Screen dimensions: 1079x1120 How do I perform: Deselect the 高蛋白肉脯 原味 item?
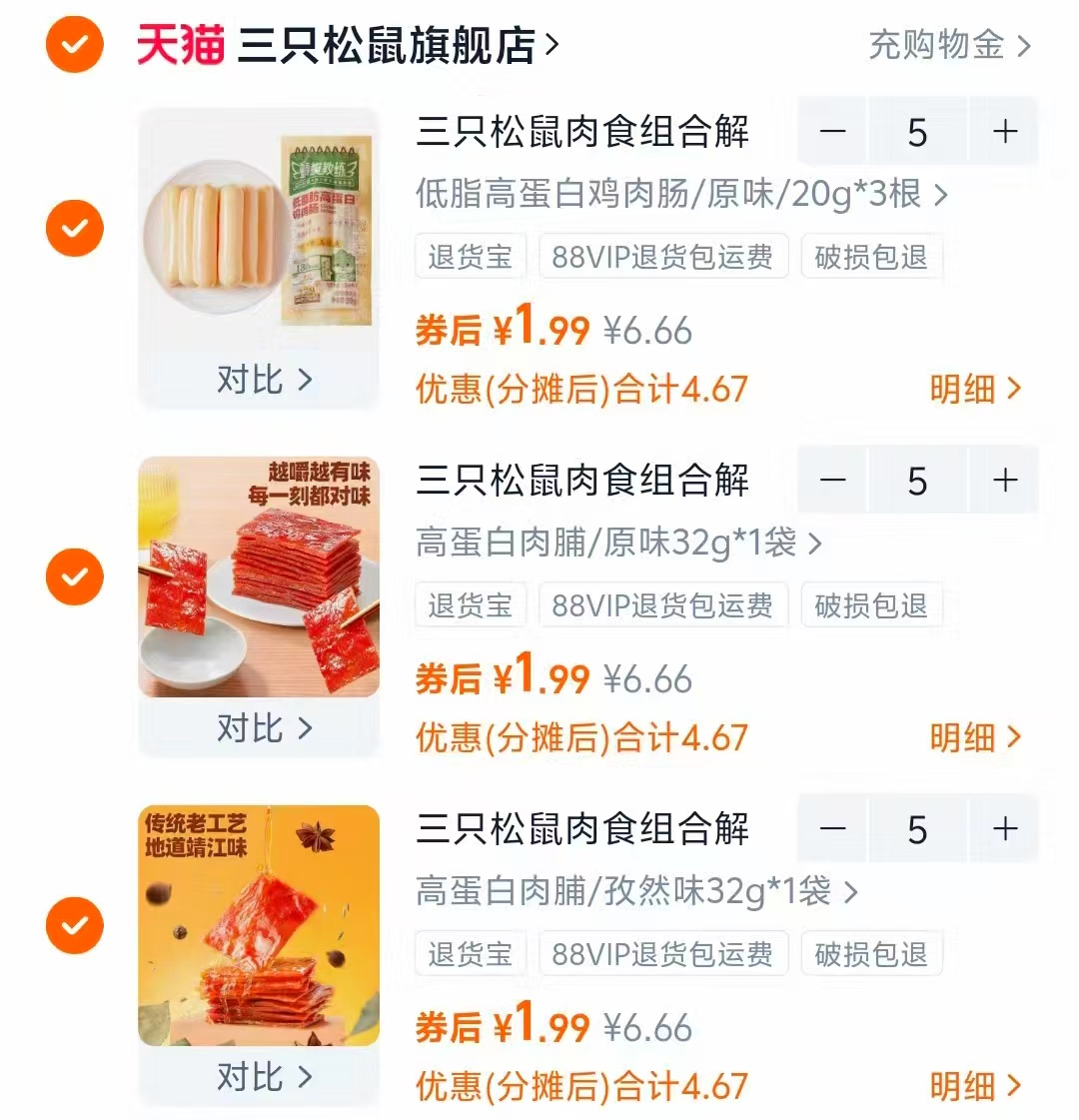tap(73, 576)
